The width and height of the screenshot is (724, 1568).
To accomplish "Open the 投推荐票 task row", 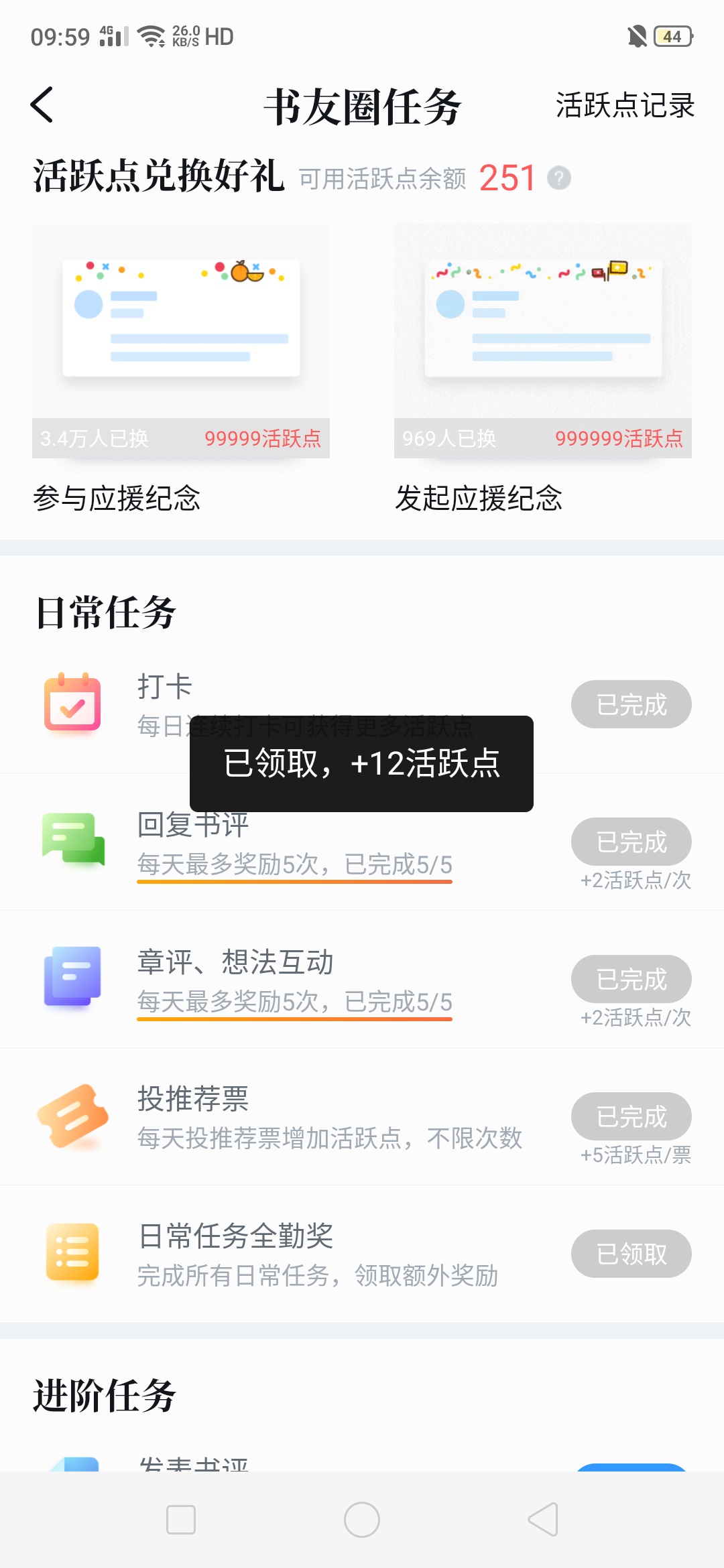I will point(362,1117).
